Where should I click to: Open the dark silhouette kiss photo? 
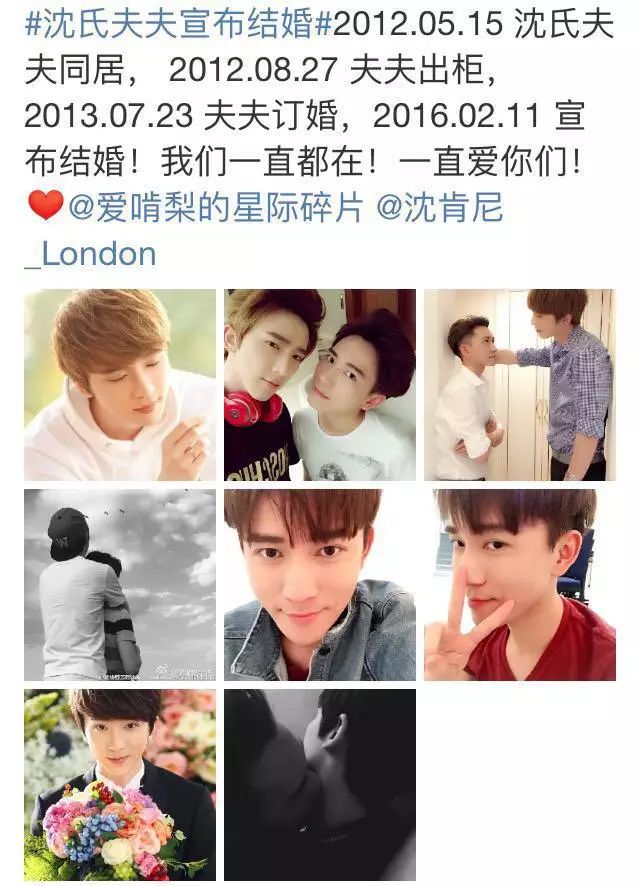coord(320,785)
